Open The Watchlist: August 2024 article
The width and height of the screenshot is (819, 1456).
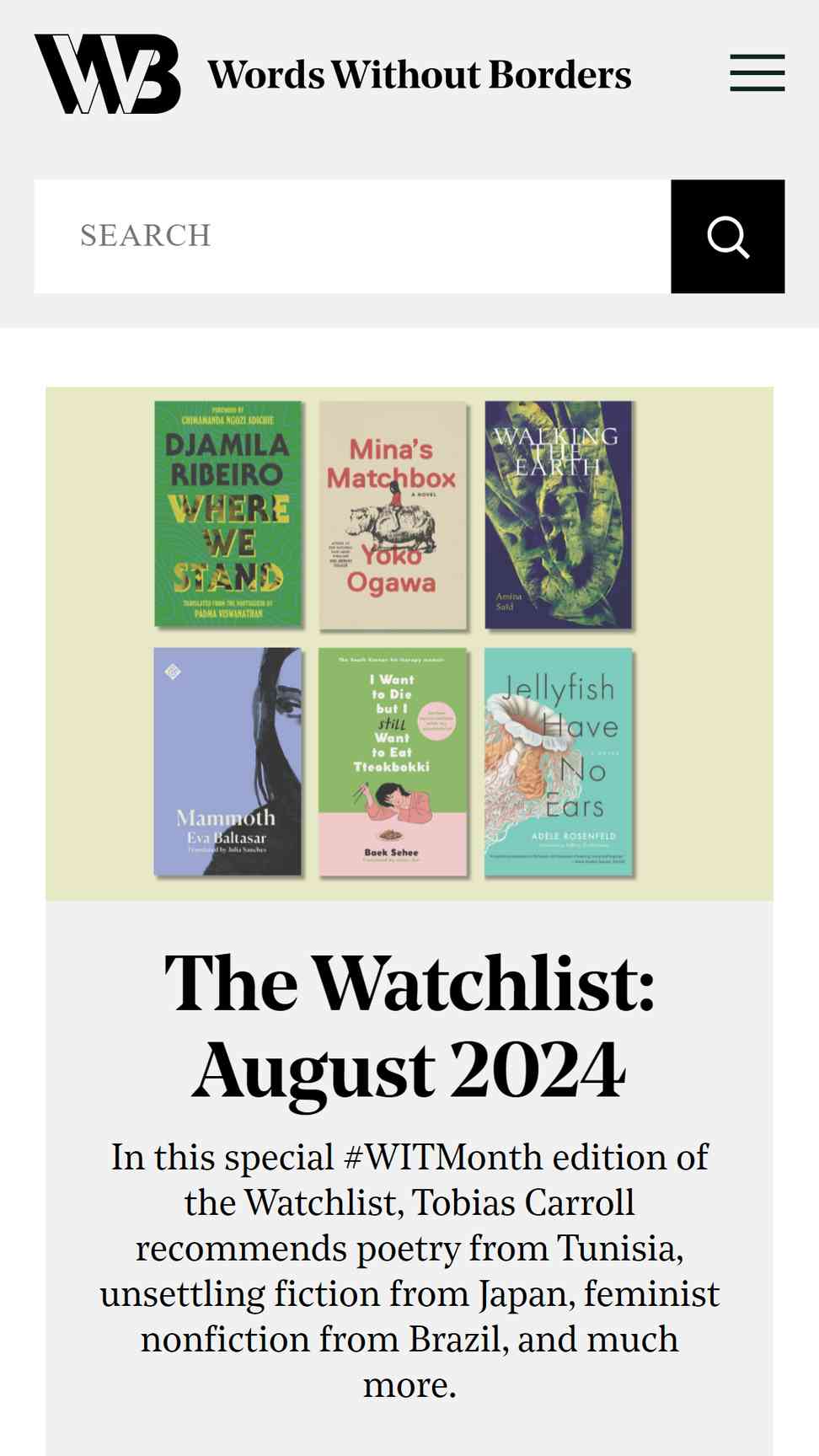pyautogui.click(x=409, y=1026)
